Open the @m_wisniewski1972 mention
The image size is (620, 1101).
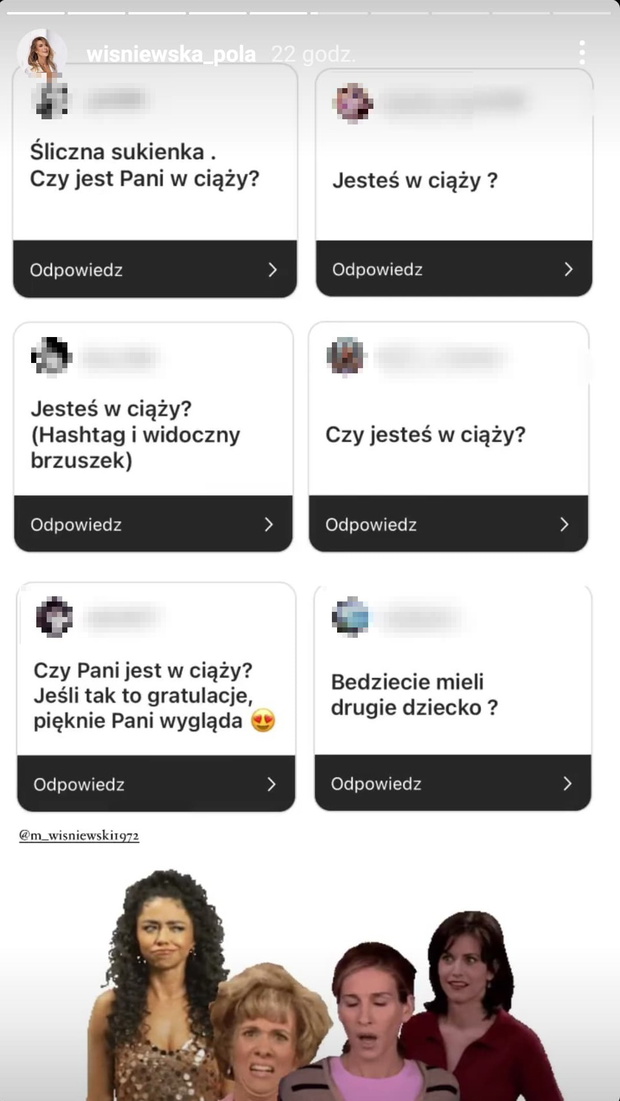(79, 836)
